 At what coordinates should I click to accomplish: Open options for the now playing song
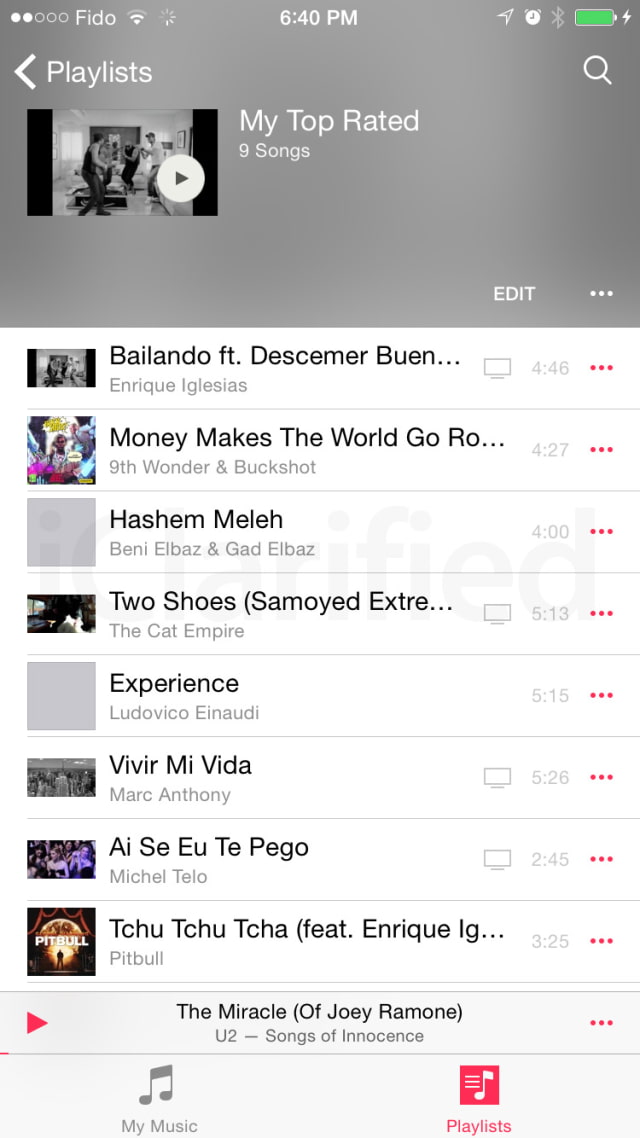click(601, 1023)
